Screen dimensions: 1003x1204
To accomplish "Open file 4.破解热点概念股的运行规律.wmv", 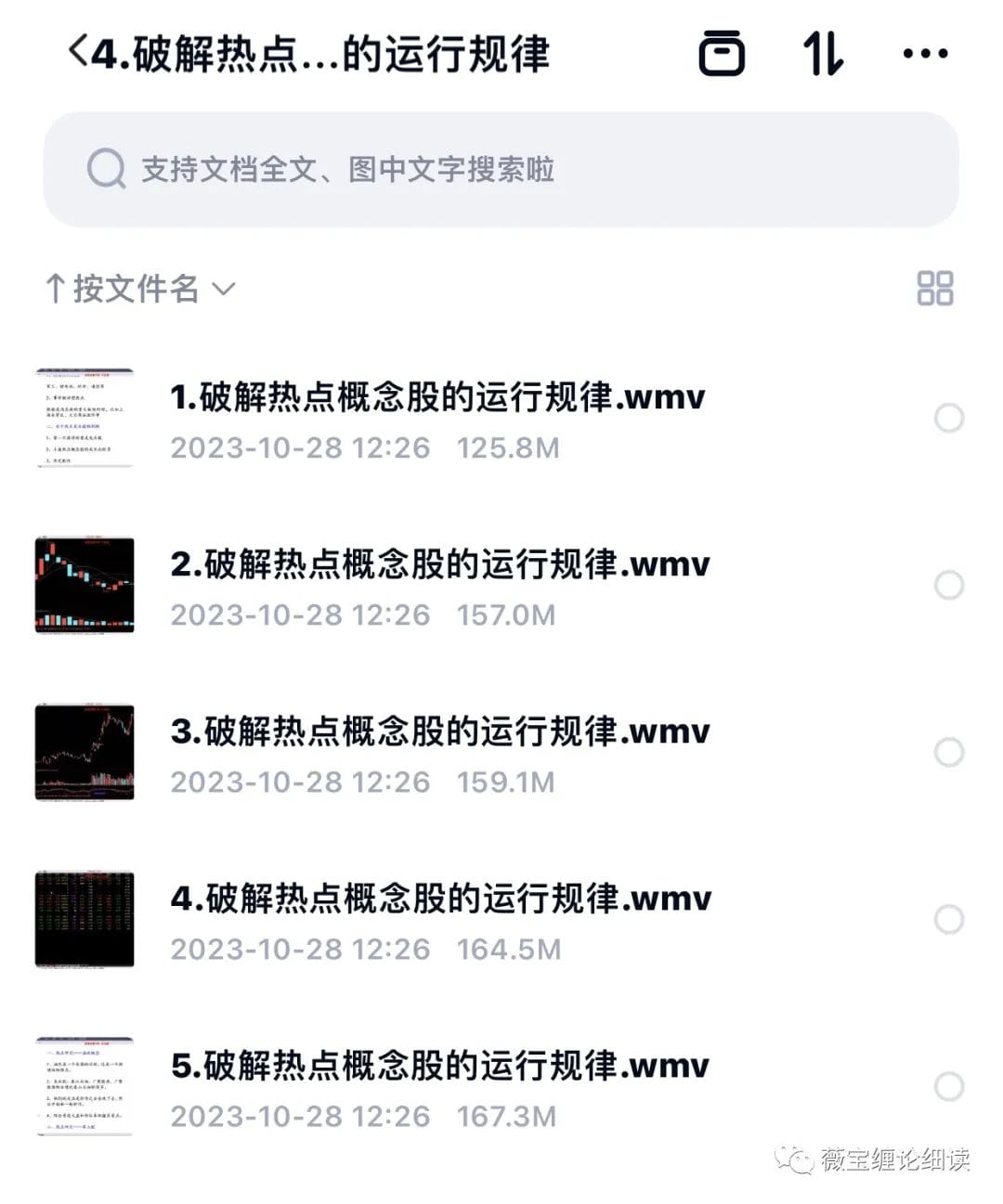I will coord(440,900).
